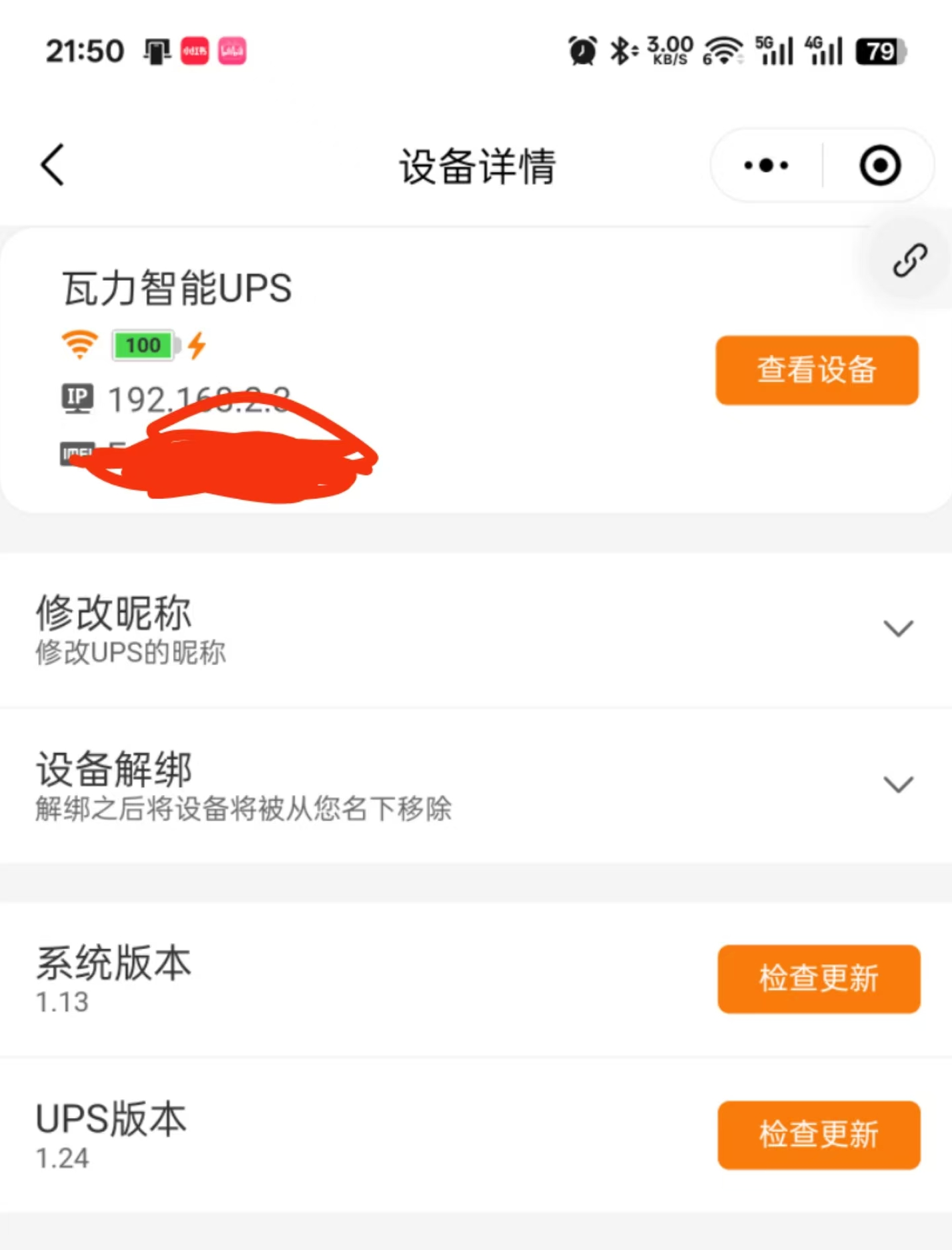
Task: Tap the 查看设备 button
Action: pyautogui.click(x=817, y=370)
